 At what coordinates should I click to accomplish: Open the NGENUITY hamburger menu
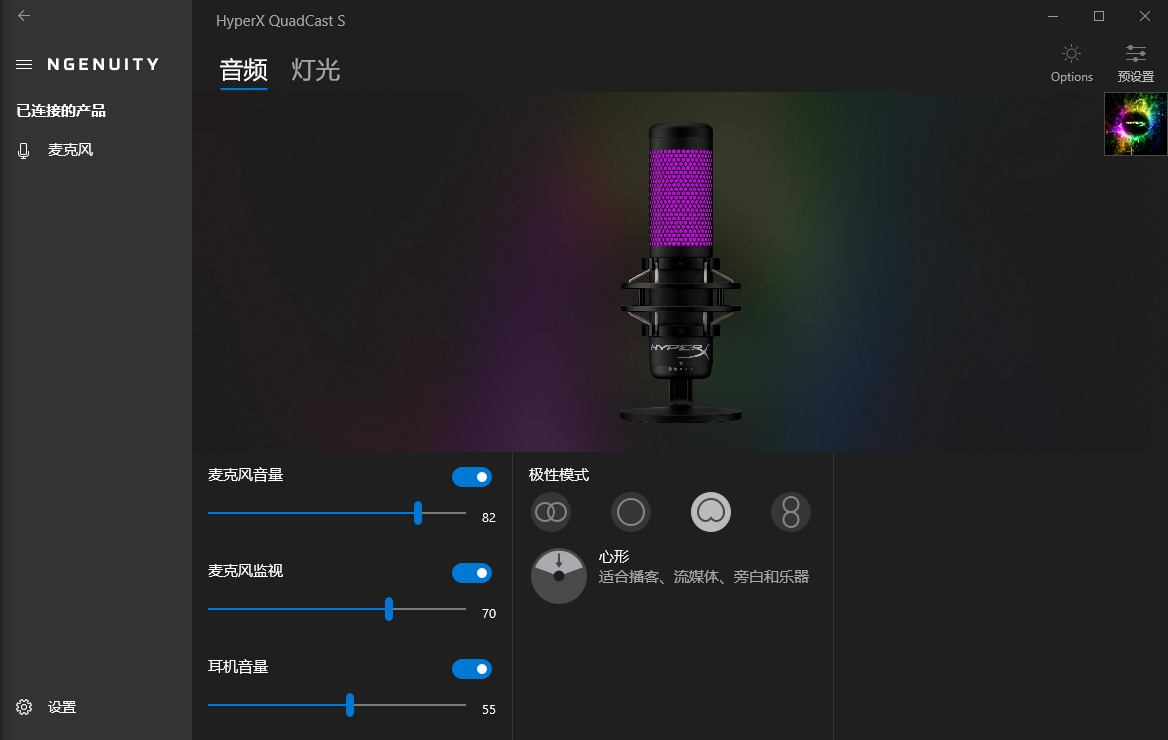[24, 64]
